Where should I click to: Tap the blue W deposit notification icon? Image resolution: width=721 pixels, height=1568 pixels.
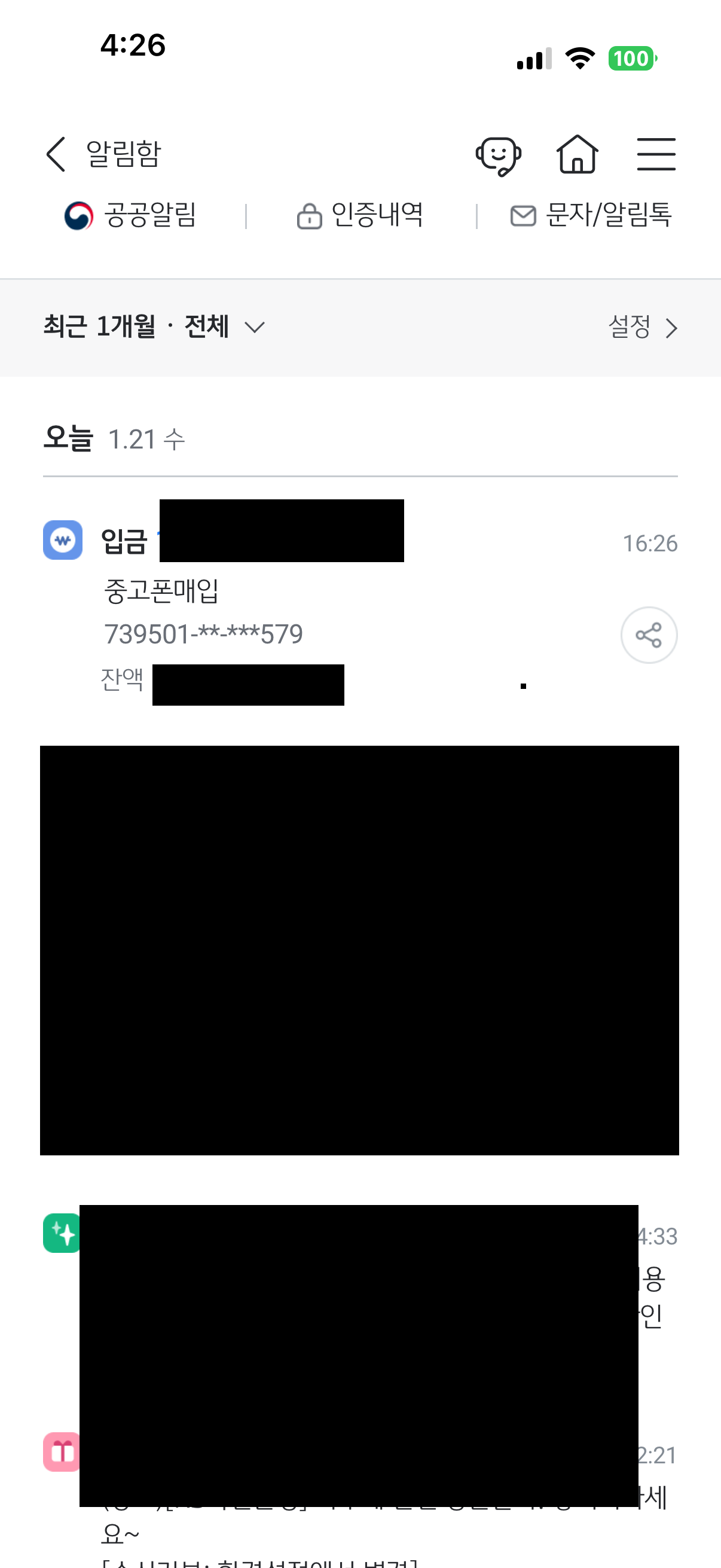(62, 540)
